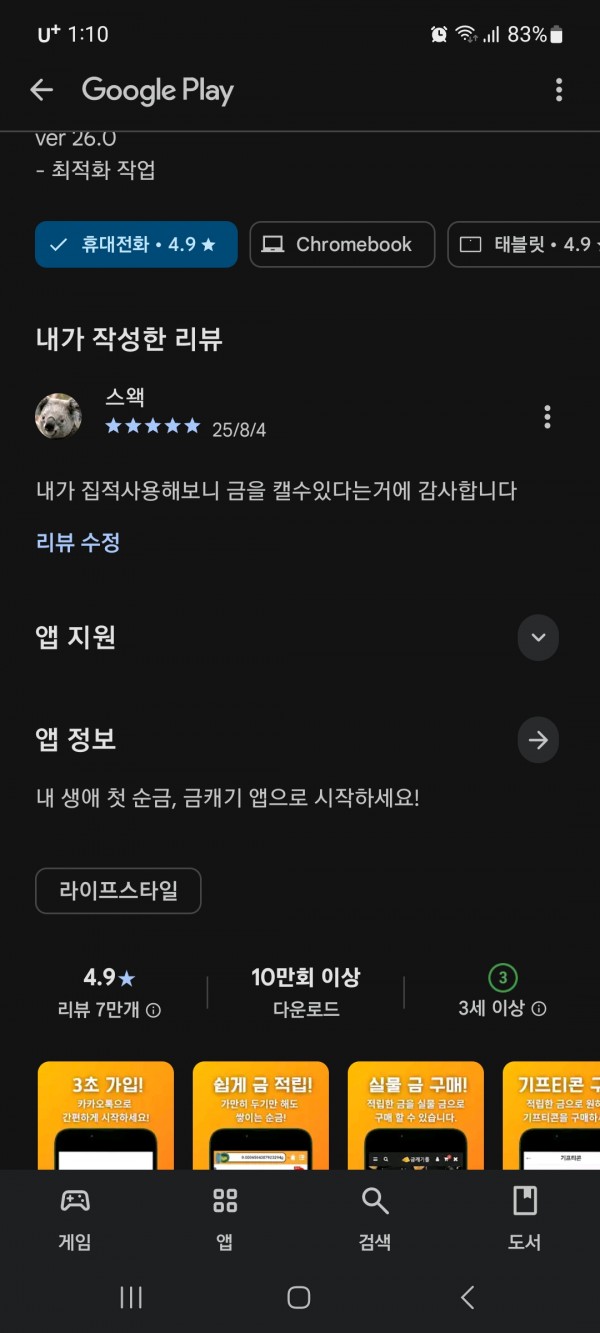Open options menu for 스왝's review
This screenshot has width=600, height=1333.
click(x=547, y=416)
